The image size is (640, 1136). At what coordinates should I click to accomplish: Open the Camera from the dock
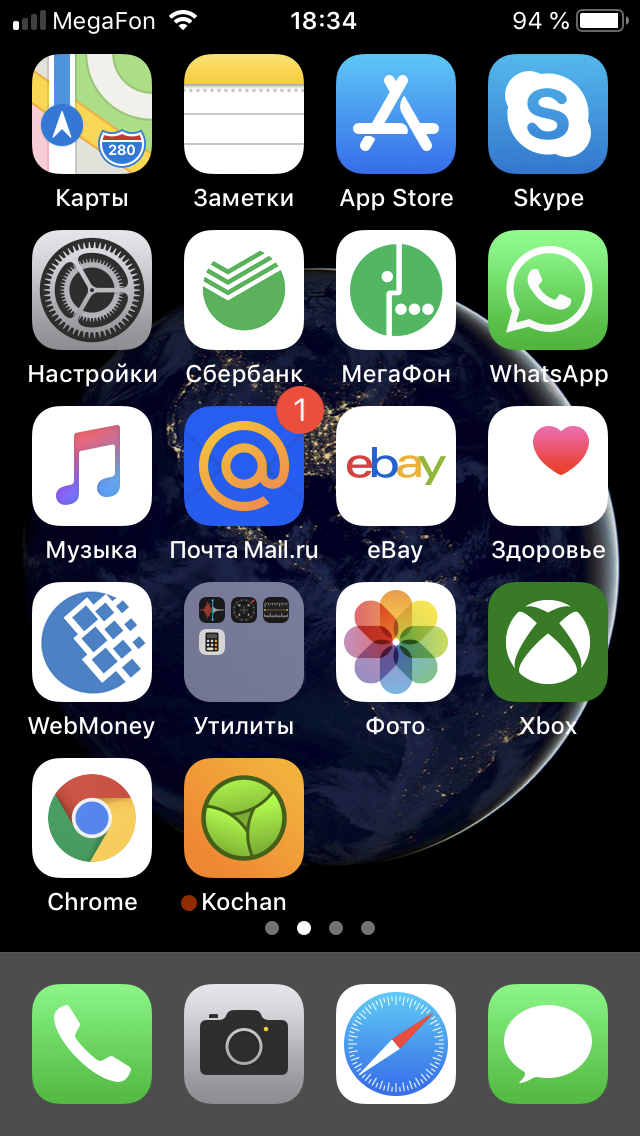tap(244, 1043)
